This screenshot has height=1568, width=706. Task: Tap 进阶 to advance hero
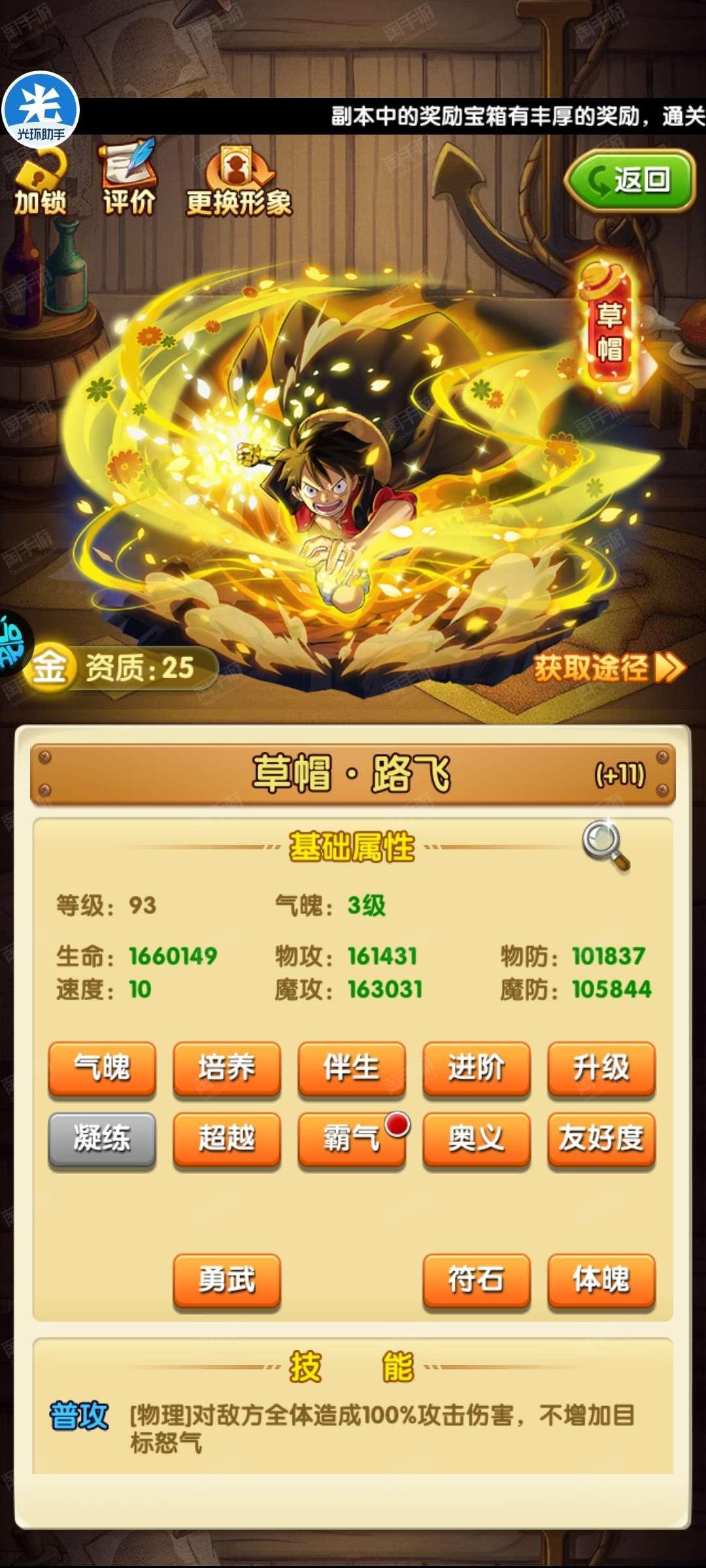[477, 1068]
